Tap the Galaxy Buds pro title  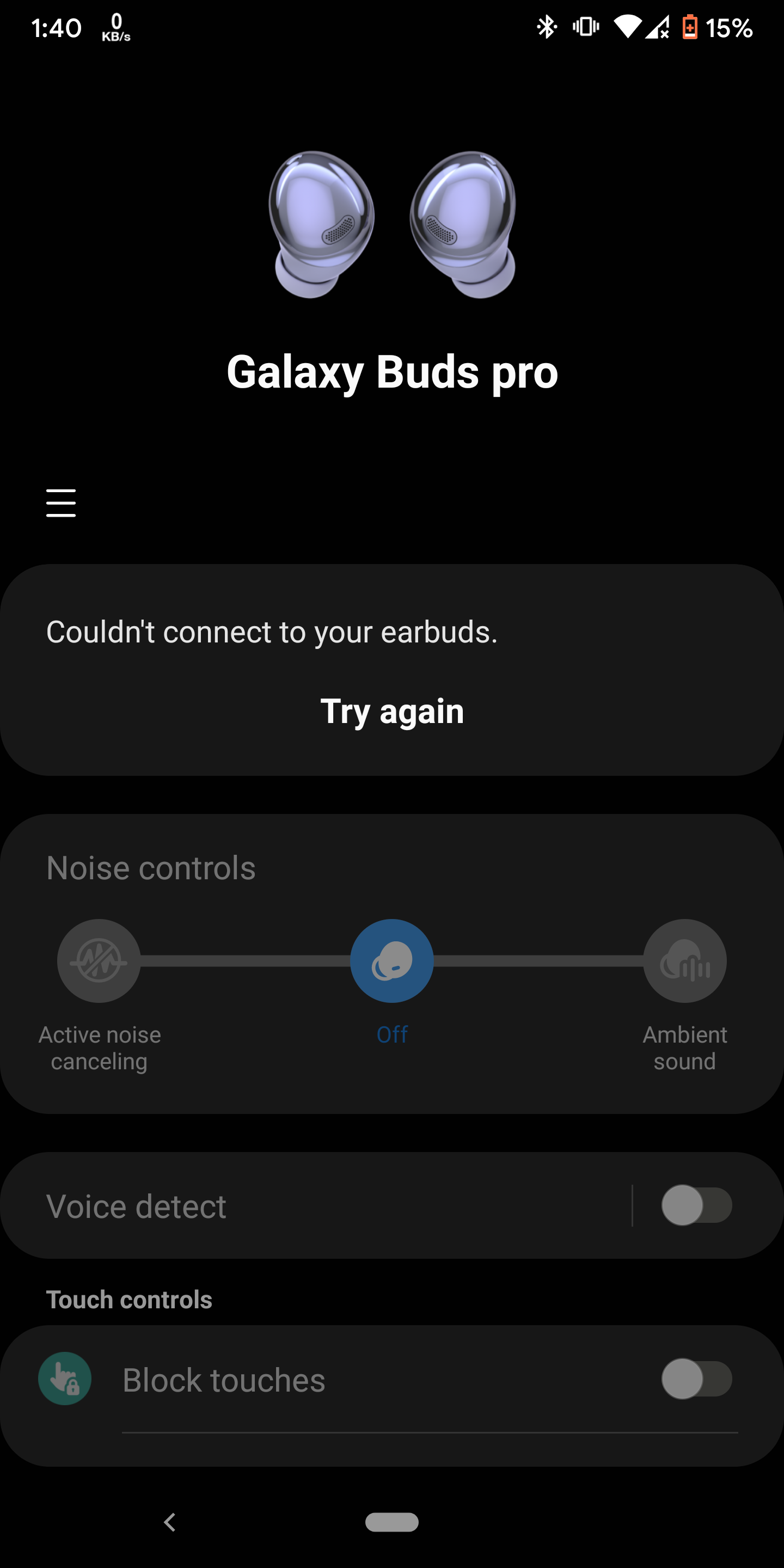392,372
